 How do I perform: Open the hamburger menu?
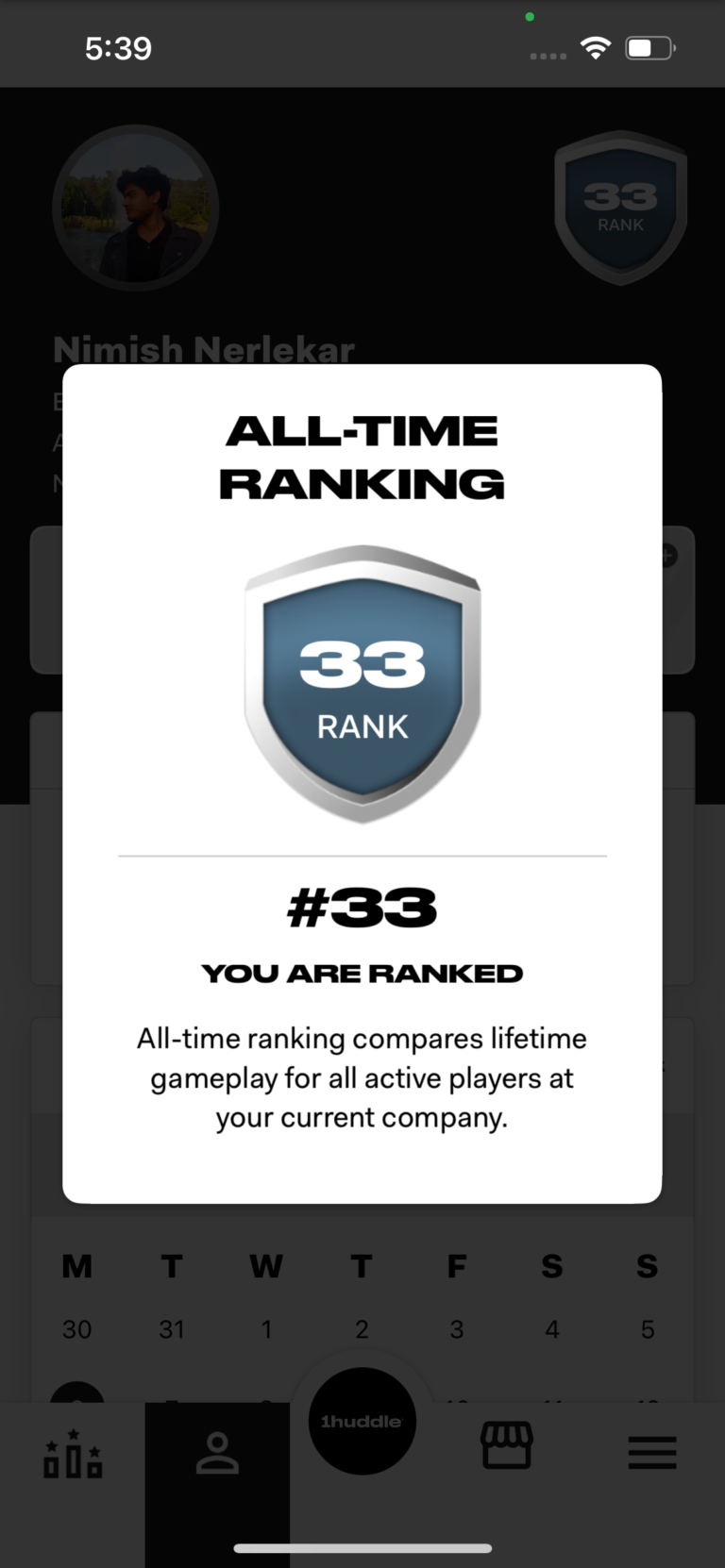(x=652, y=1453)
